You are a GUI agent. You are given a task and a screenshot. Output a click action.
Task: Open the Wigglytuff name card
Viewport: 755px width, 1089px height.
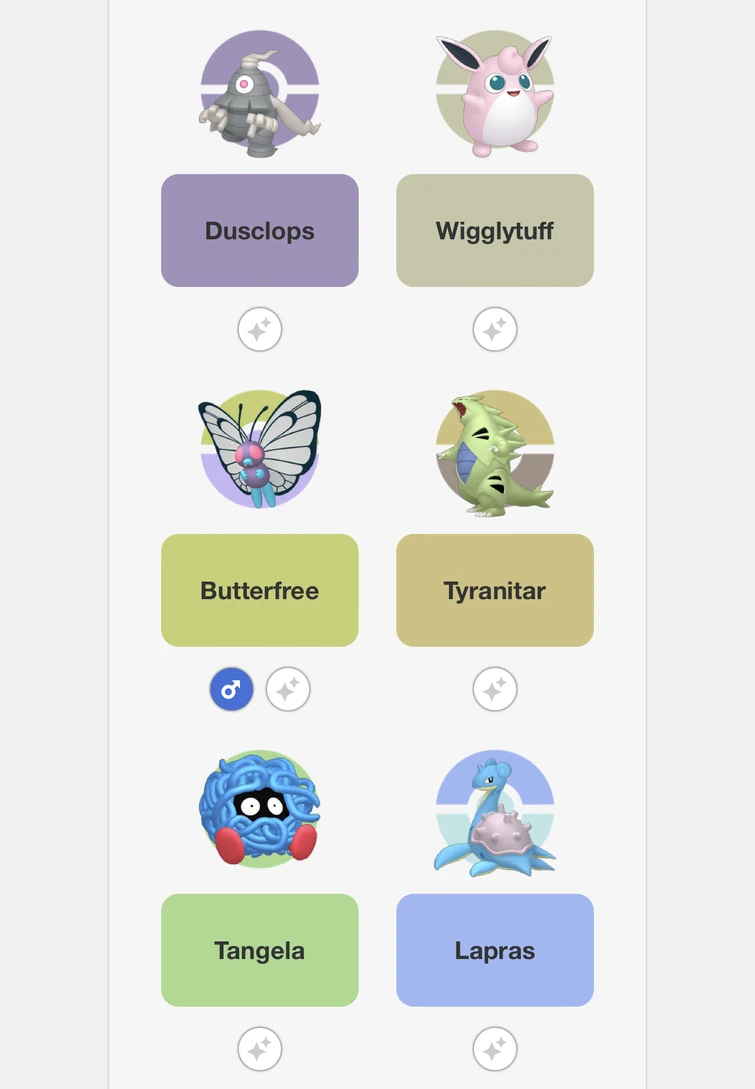pos(494,230)
